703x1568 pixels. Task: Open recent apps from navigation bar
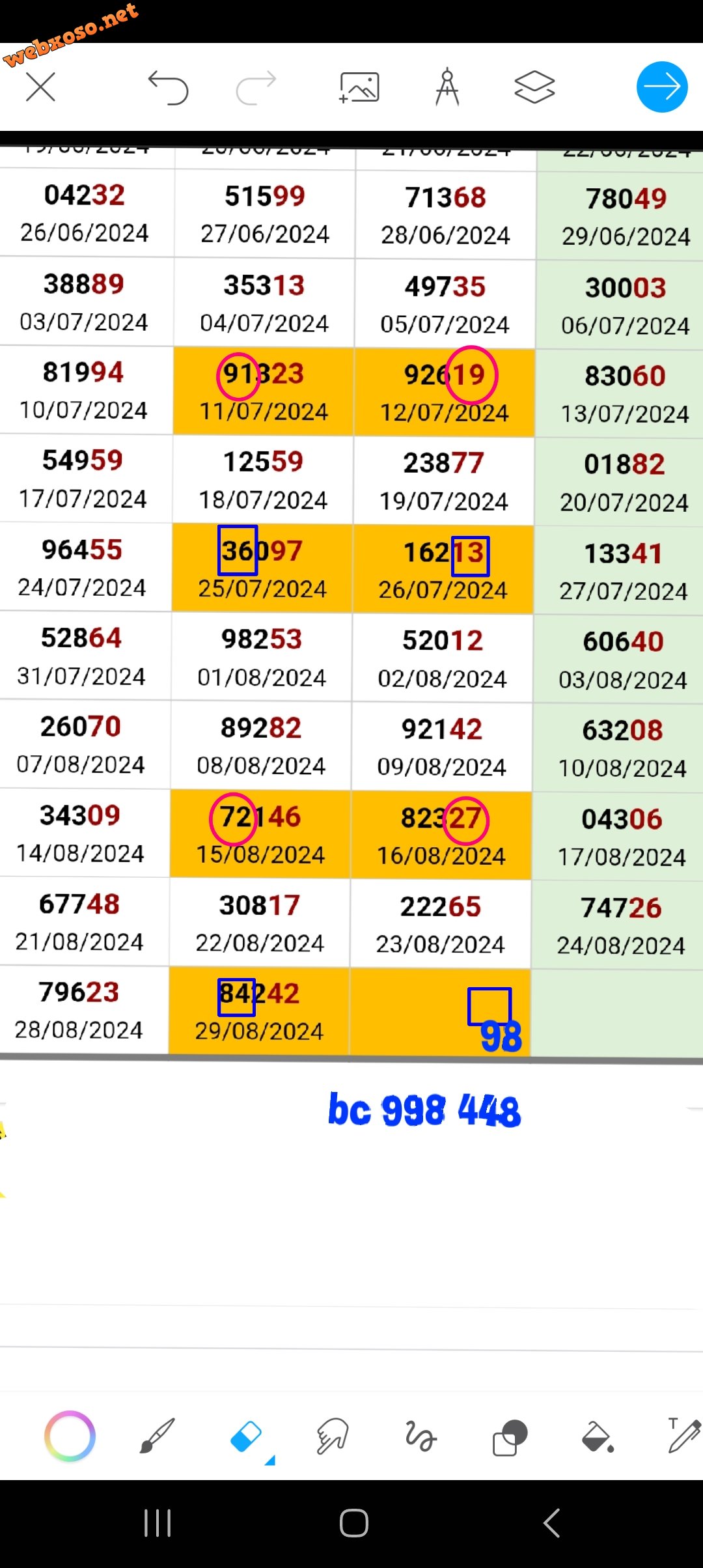pos(157,1523)
